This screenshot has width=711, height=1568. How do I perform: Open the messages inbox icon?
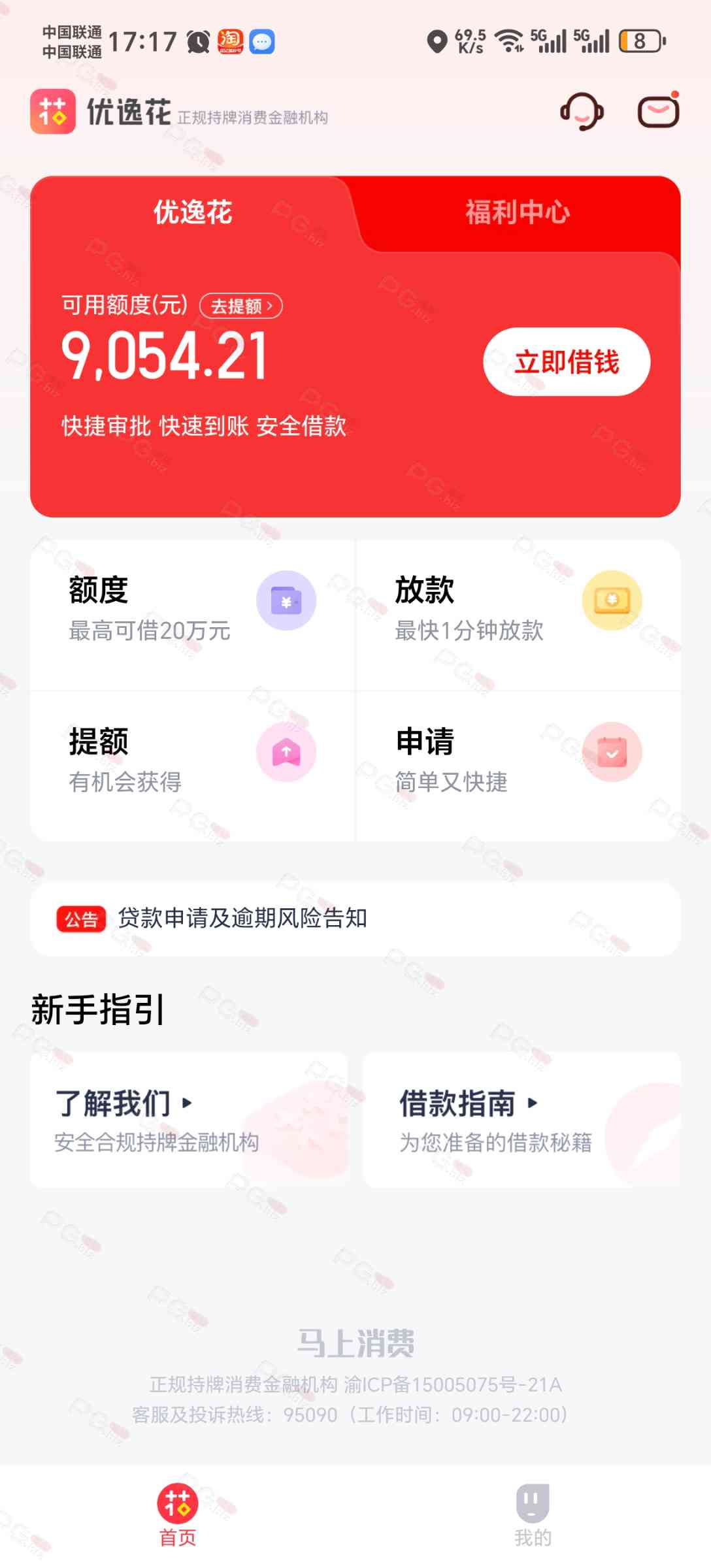(x=658, y=112)
